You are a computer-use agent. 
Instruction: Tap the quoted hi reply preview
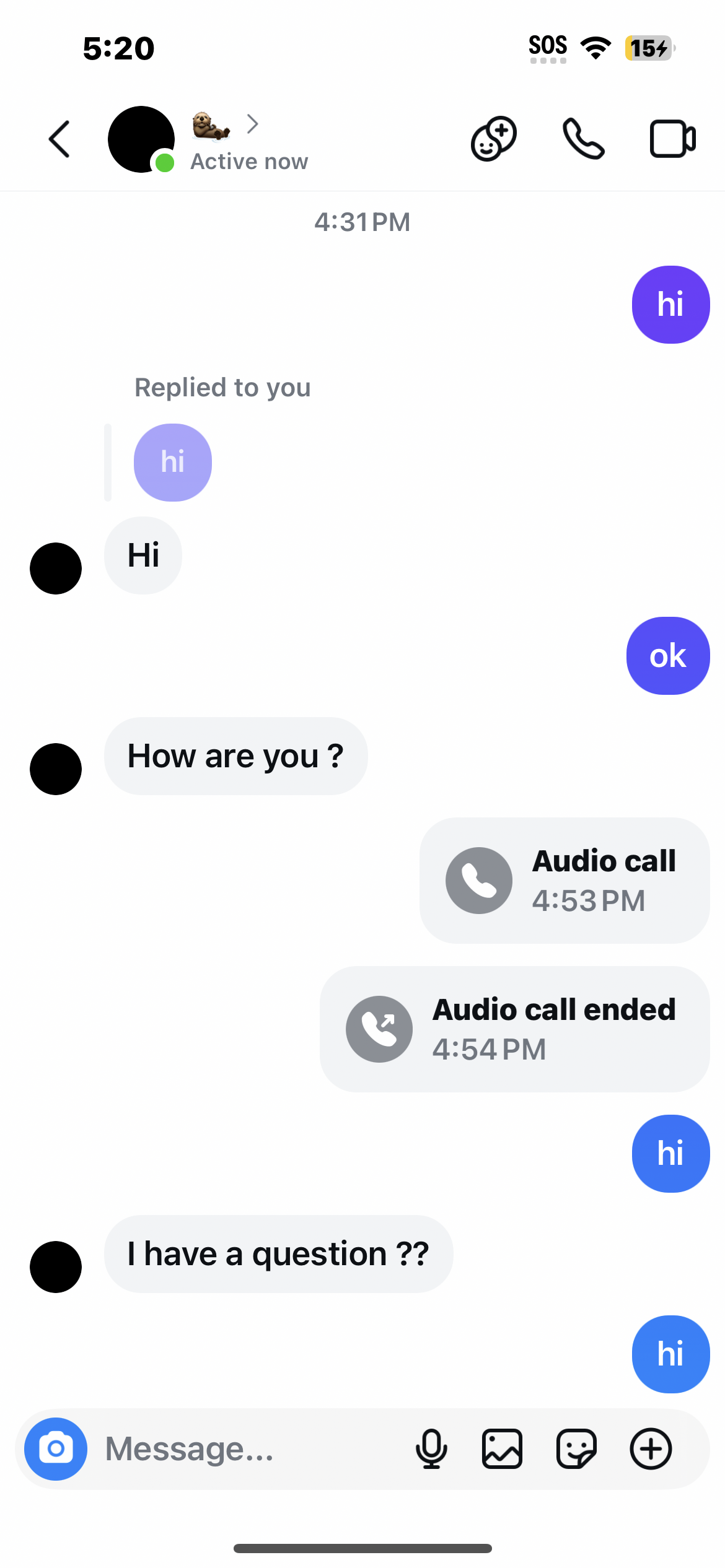(173, 463)
